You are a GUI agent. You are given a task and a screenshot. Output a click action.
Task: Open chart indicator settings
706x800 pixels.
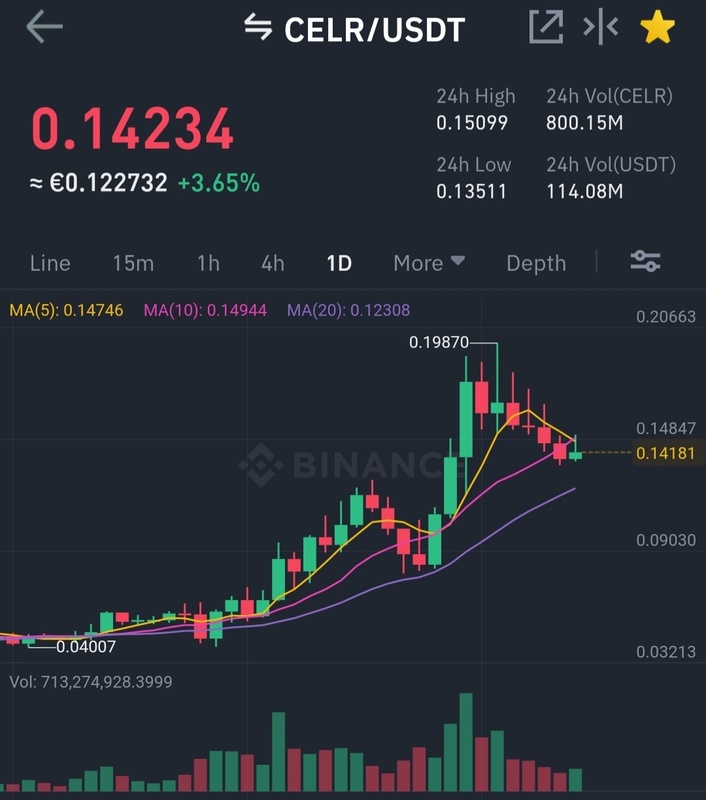[645, 262]
